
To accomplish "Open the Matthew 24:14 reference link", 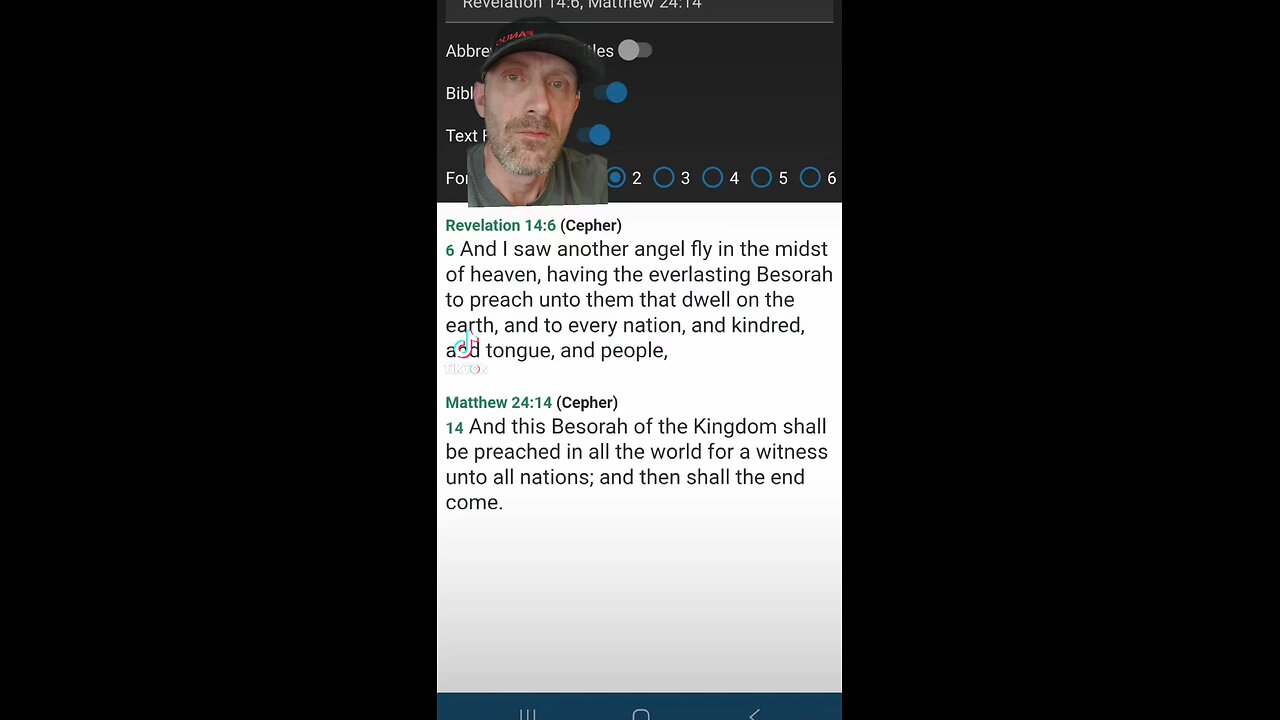I will pos(498,402).
